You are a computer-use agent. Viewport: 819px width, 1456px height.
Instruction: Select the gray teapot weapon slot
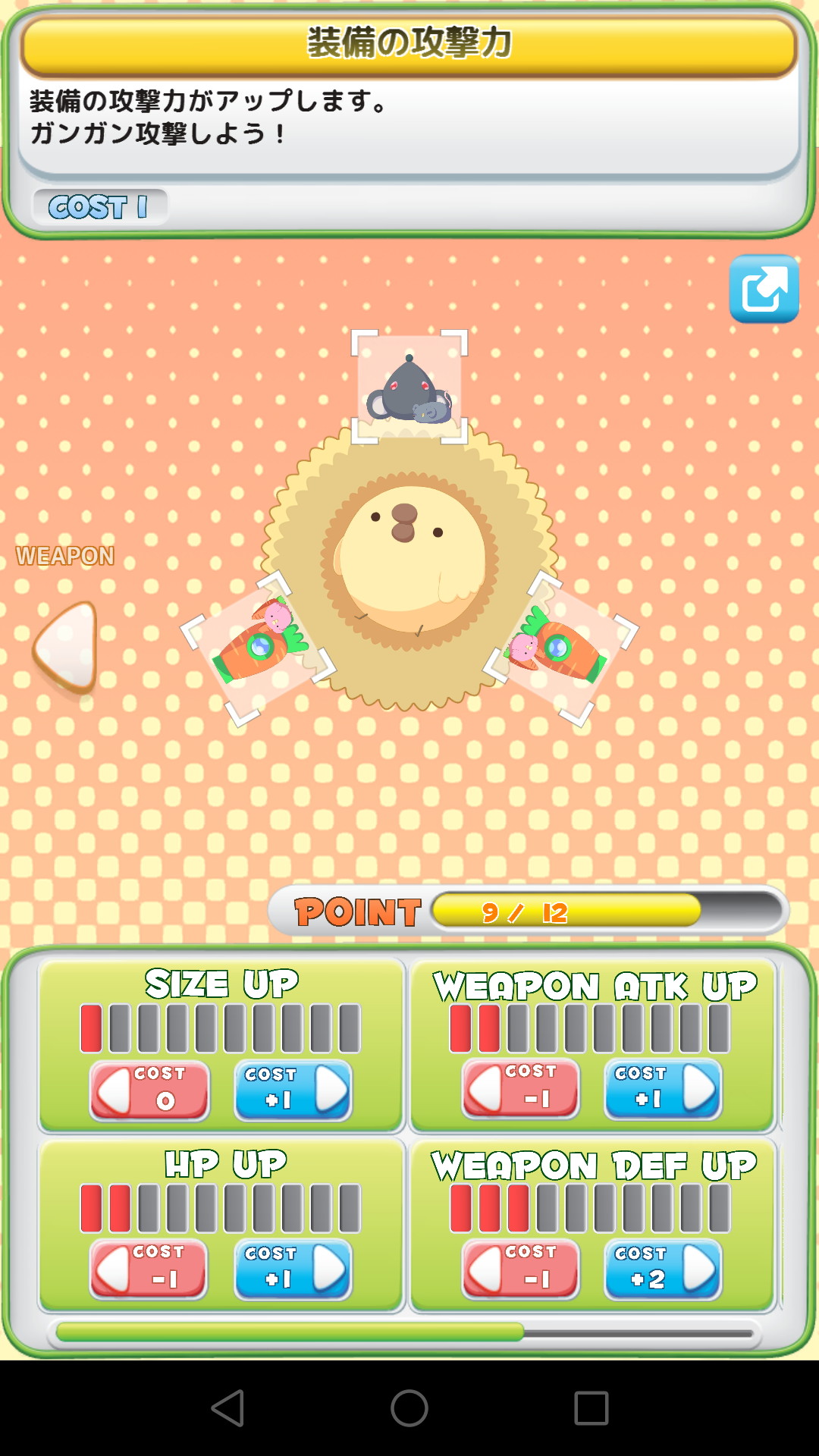click(409, 387)
